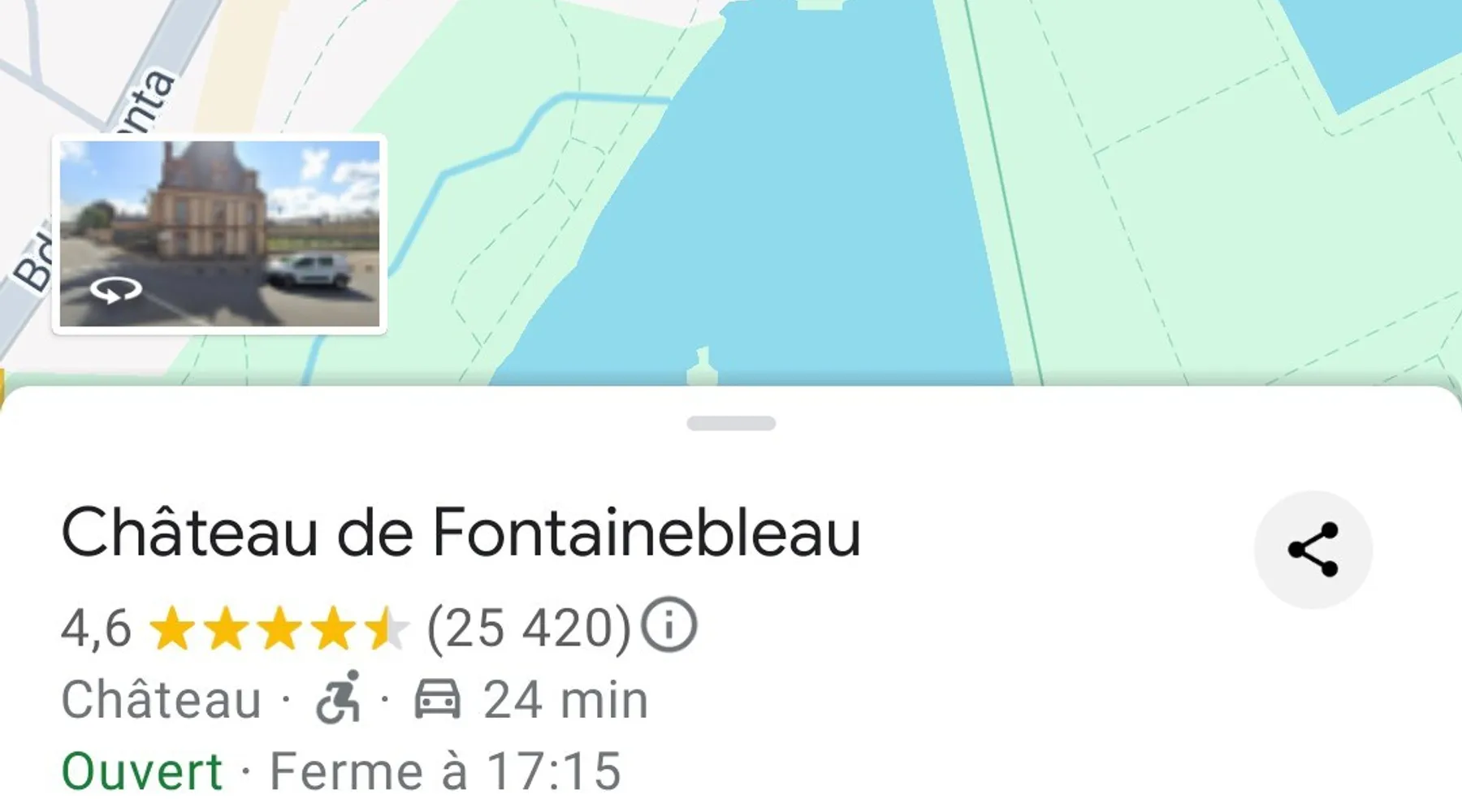Viewport: 1462px width, 812px height.
Task: Open the reviews info icon
Action: (x=668, y=625)
